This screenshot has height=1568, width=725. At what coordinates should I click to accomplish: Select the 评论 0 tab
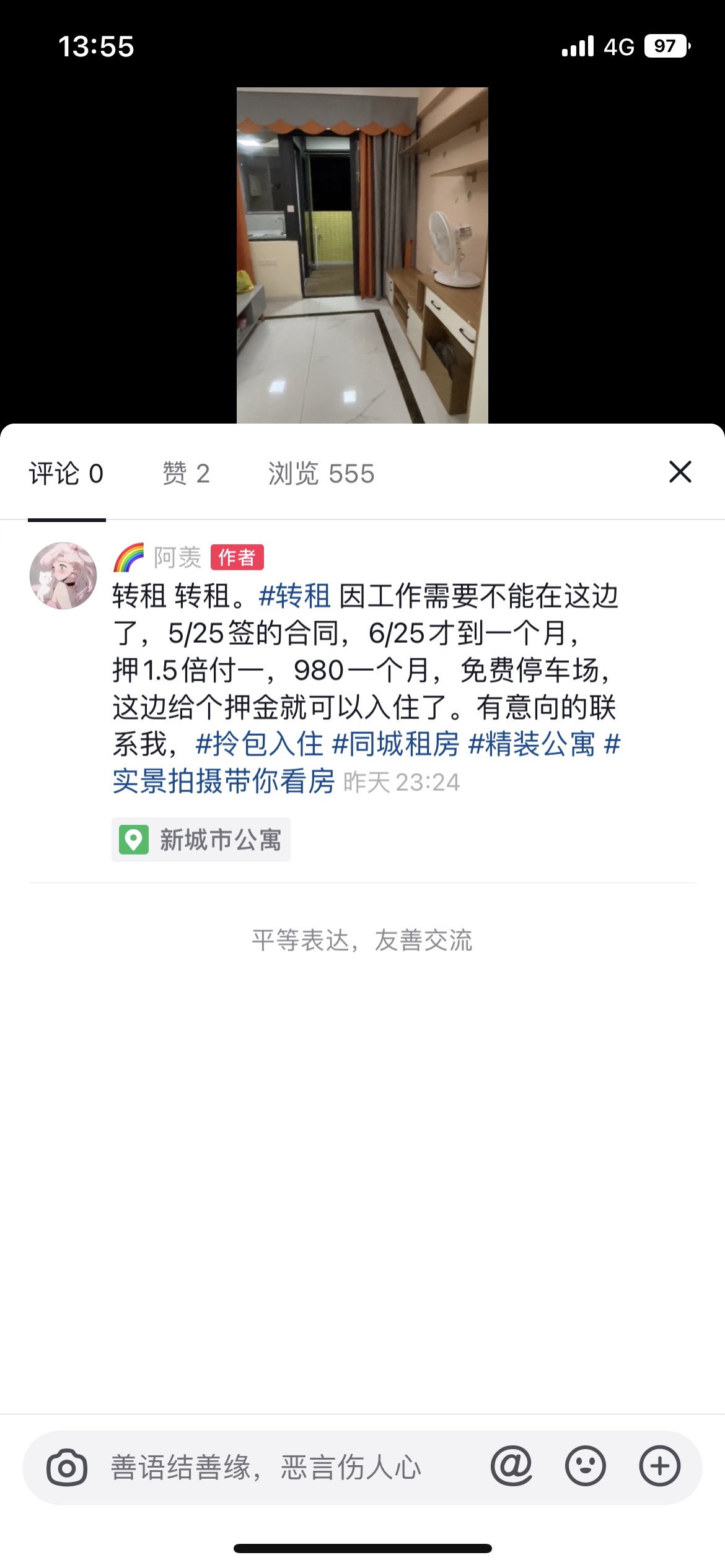66,474
